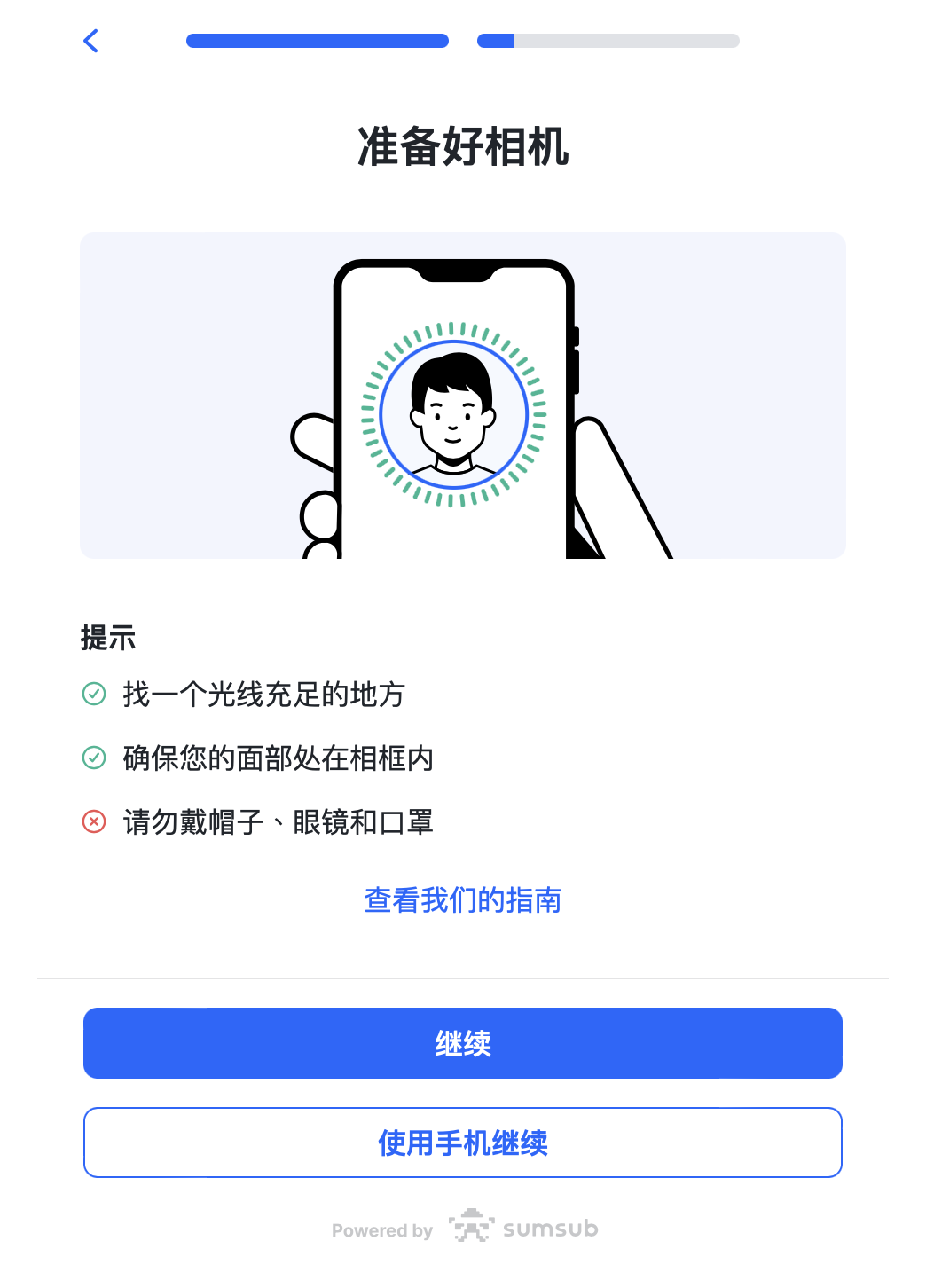Screen dimensions: 926x1288
Task: Go back using the top-left arrow
Action: tap(90, 41)
